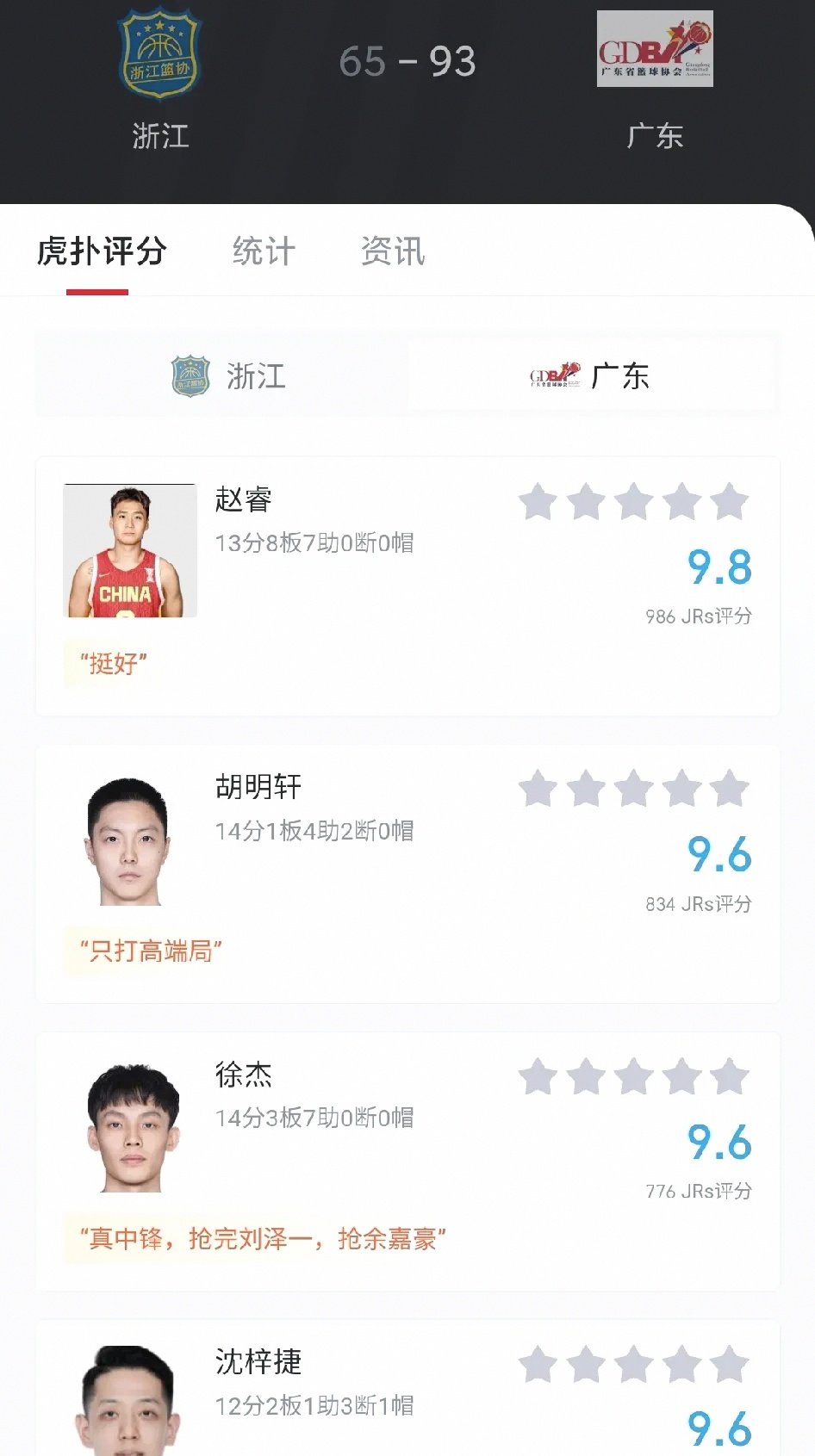The image size is (815, 1456).
Task: Select five stars for 沈梓捷
Action: (728, 1364)
